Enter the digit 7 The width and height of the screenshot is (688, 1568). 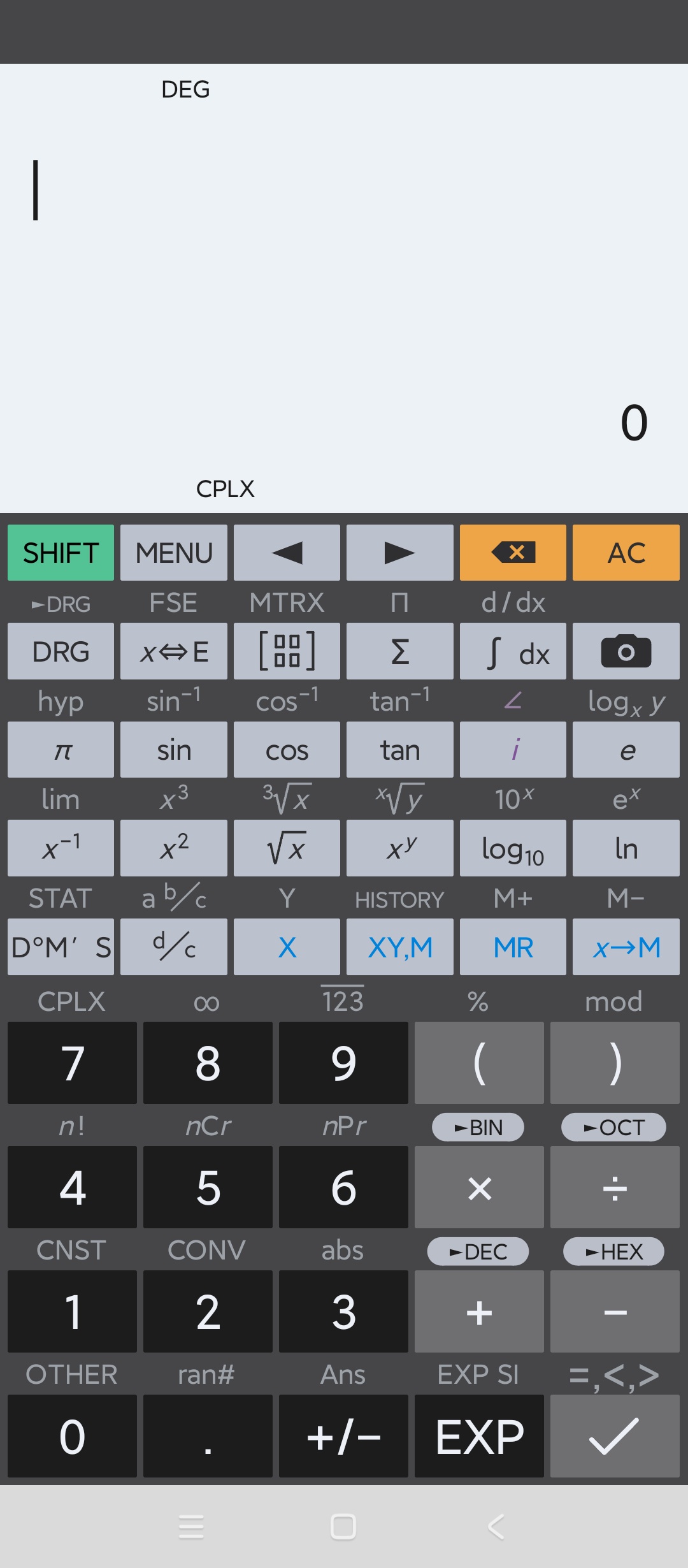coord(72,1063)
